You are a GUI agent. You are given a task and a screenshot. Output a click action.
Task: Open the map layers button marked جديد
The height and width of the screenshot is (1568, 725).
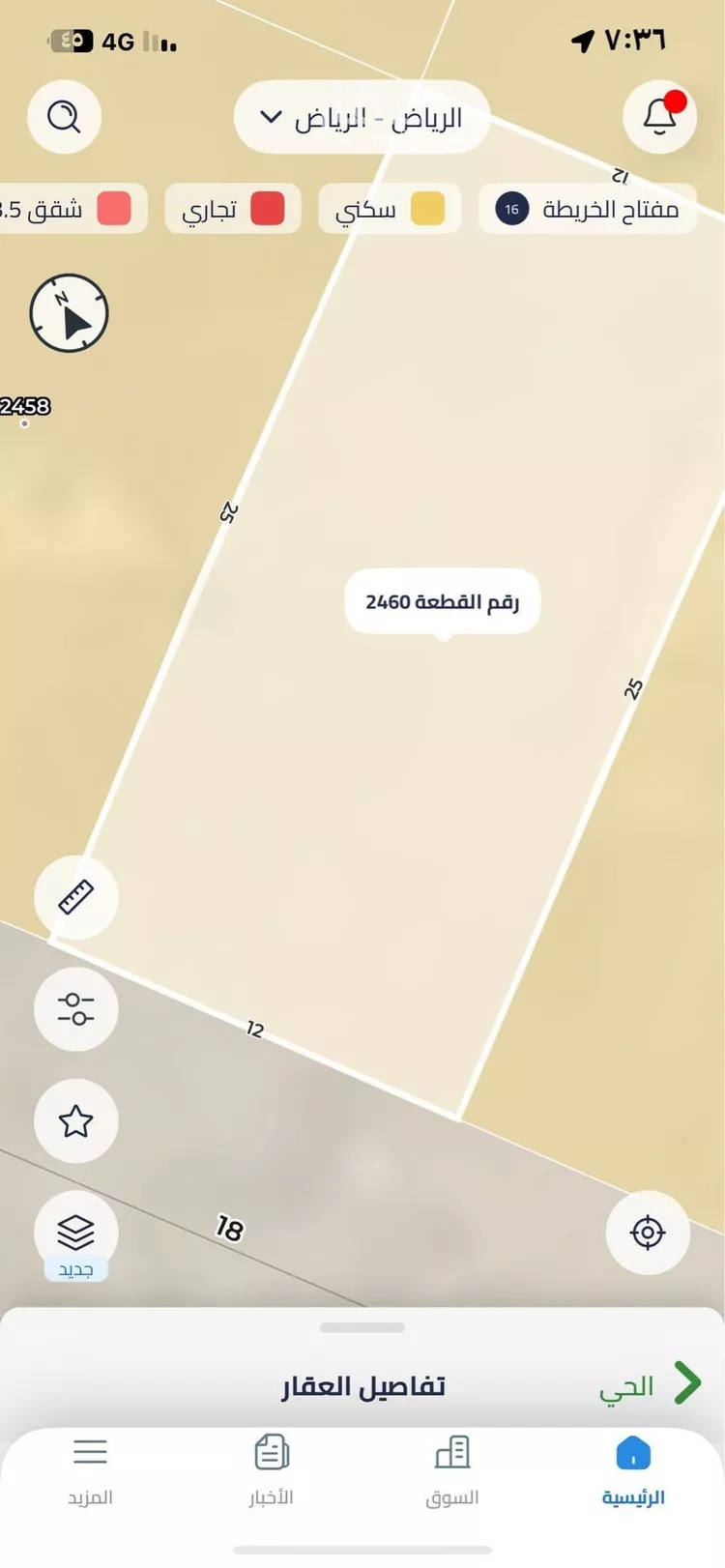pyautogui.click(x=75, y=1234)
